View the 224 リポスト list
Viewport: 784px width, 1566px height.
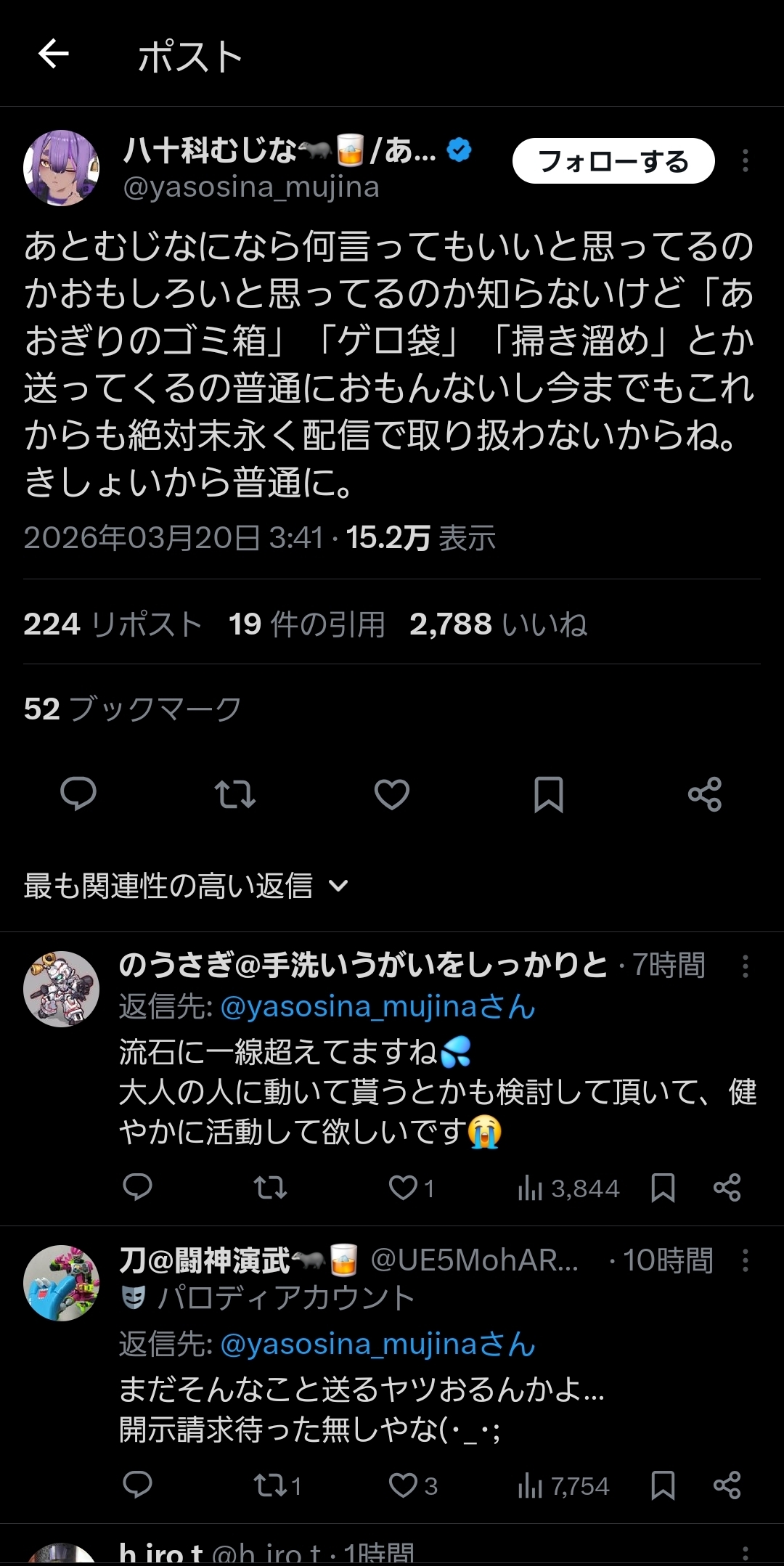pyautogui.click(x=113, y=624)
